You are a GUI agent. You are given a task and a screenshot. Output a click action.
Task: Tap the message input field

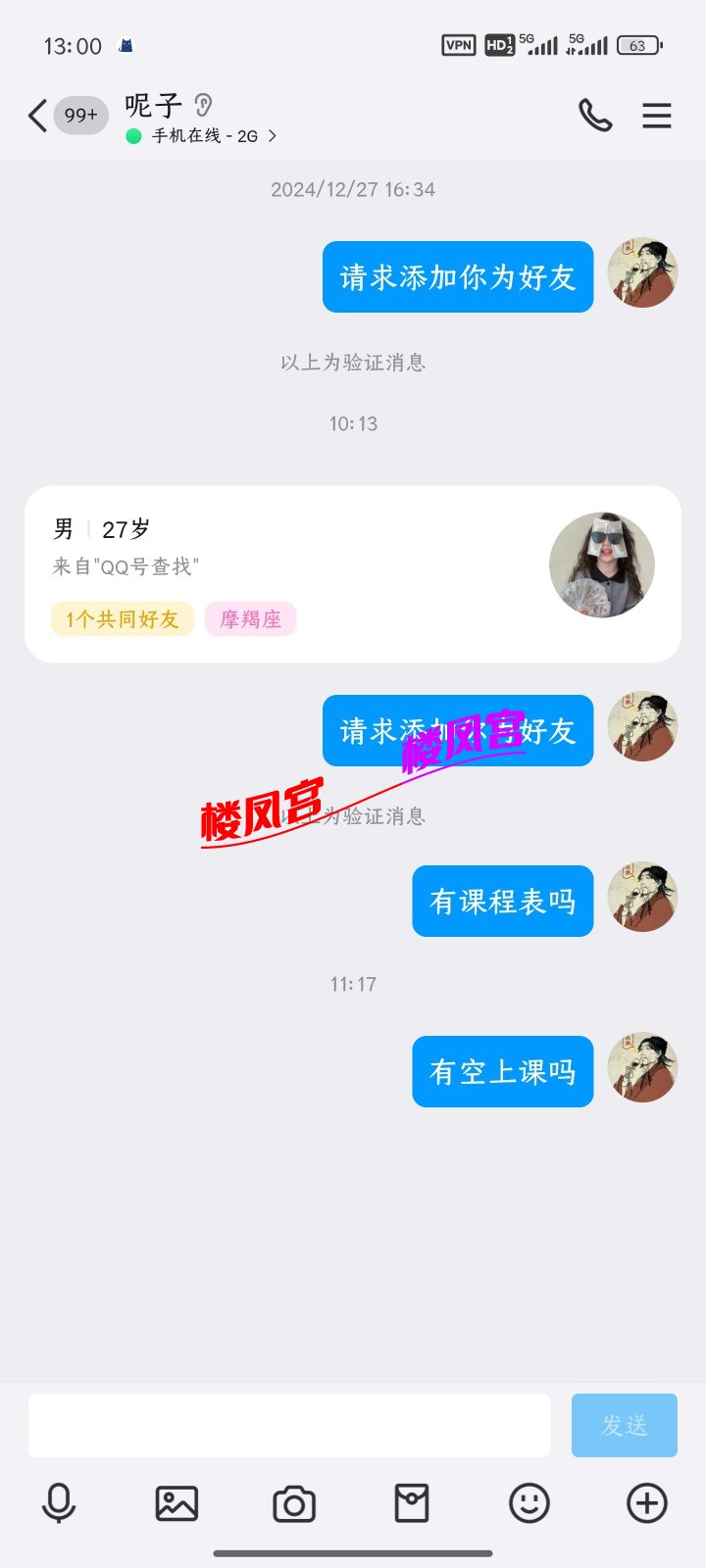289,1426
